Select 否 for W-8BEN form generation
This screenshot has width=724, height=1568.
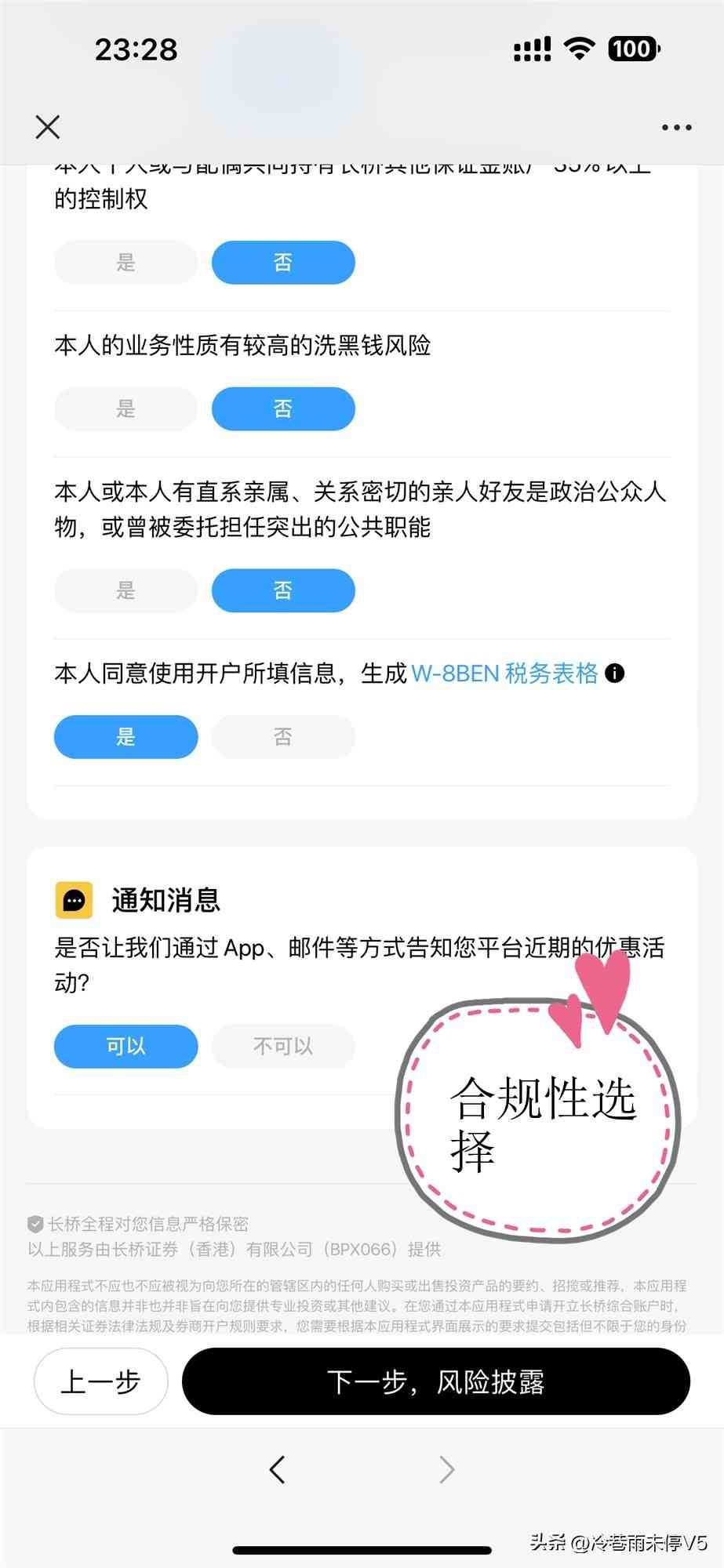click(282, 737)
